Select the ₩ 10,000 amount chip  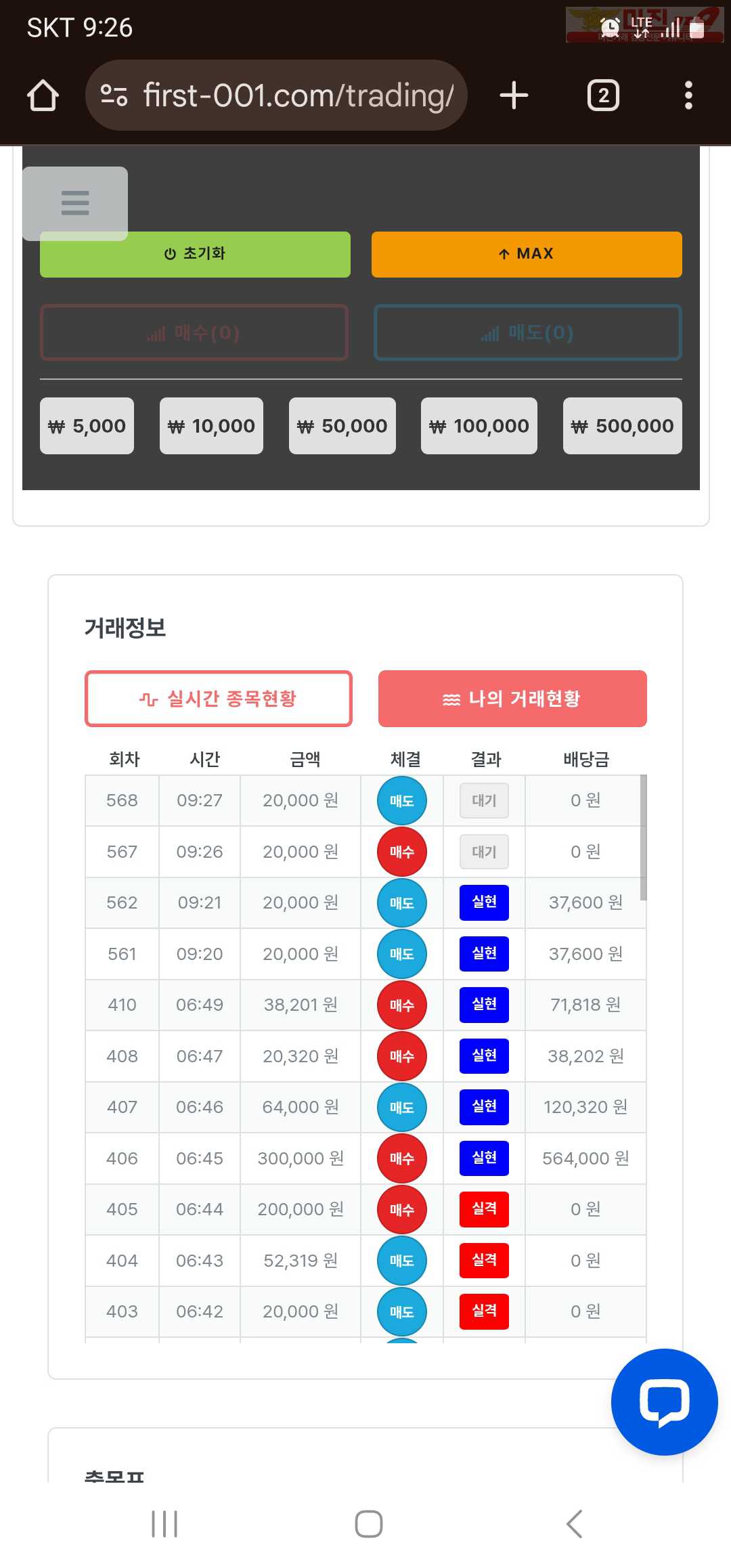click(211, 426)
